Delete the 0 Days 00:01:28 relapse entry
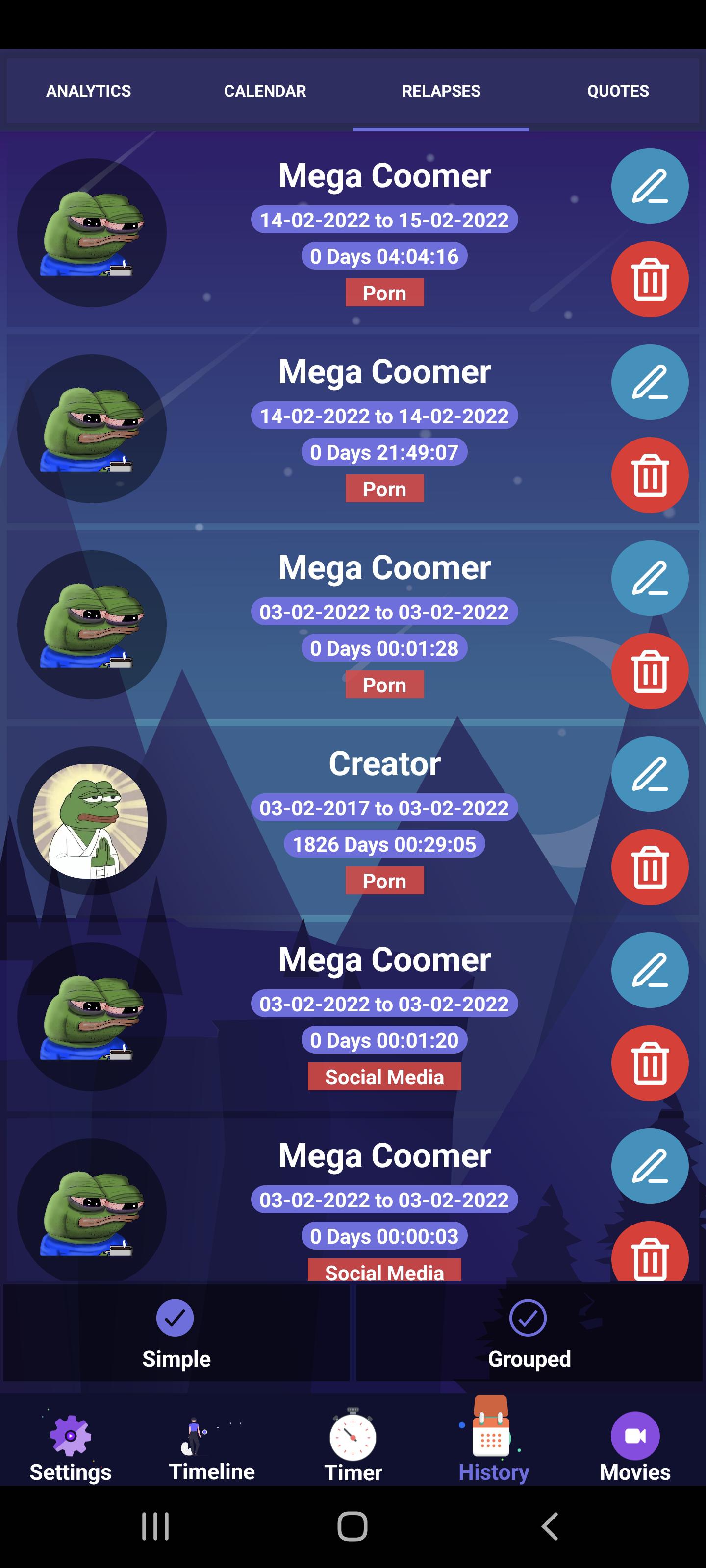706x1568 pixels. [x=649, y=671]
